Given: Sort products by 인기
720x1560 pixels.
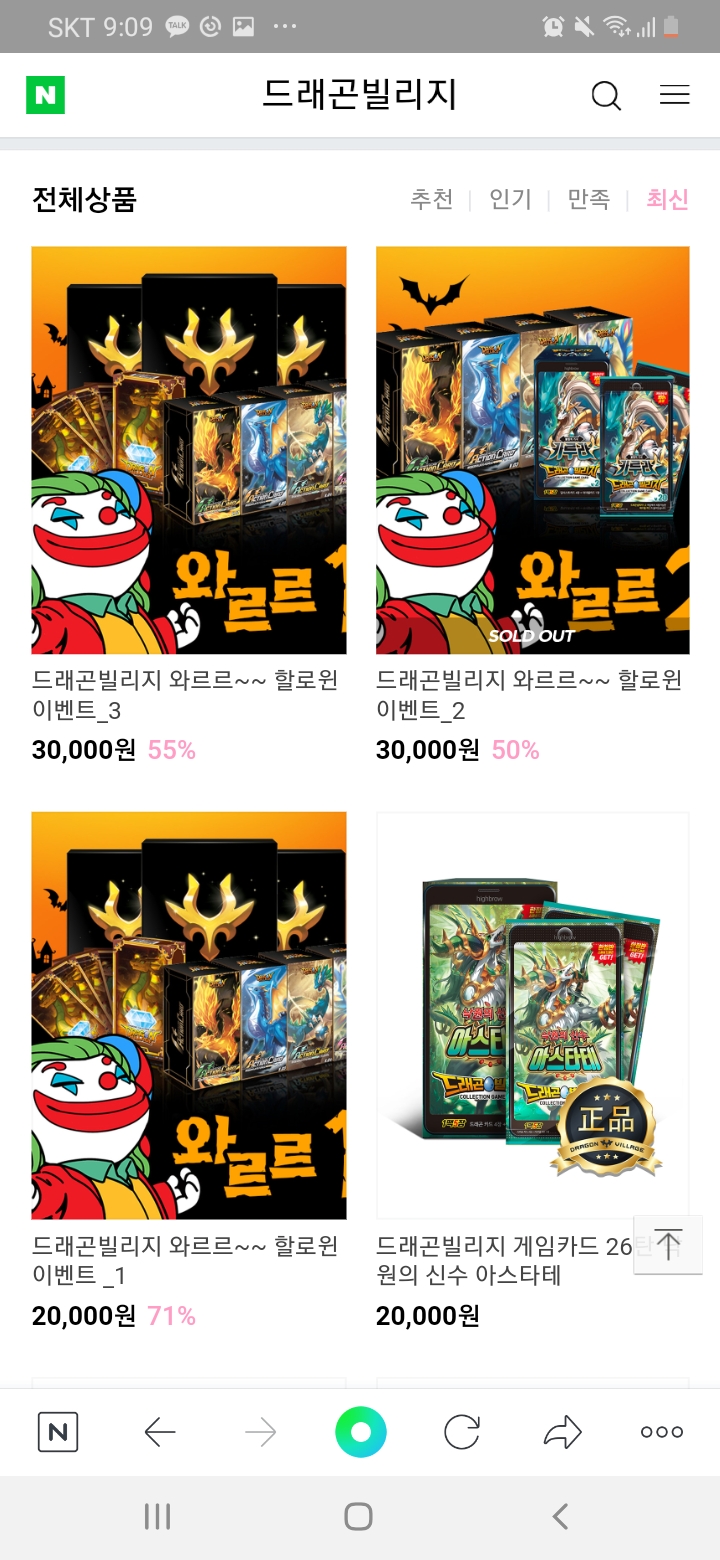Looking at the screenshot, I should 510,199.
